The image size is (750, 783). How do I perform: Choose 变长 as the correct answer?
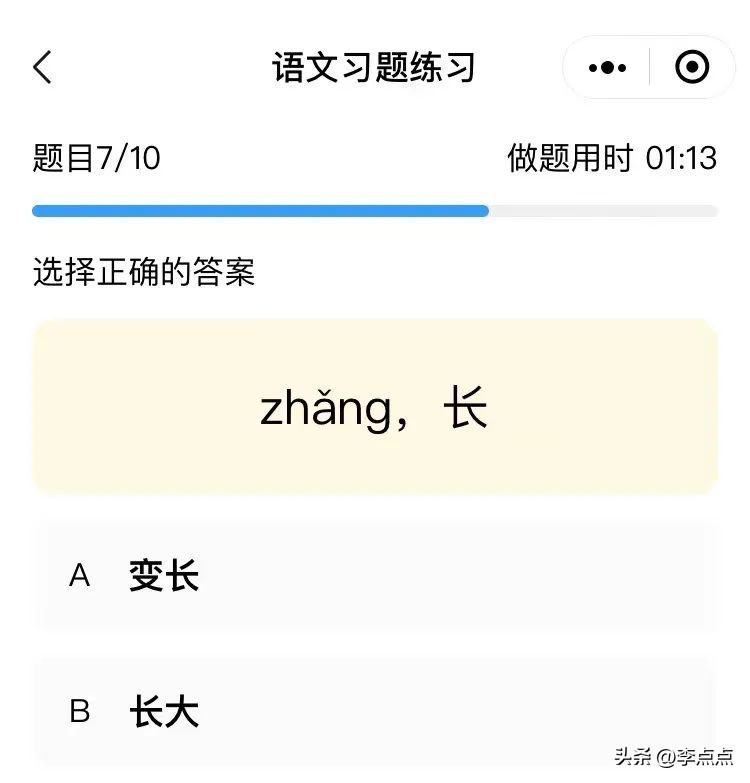pos(375,576)
